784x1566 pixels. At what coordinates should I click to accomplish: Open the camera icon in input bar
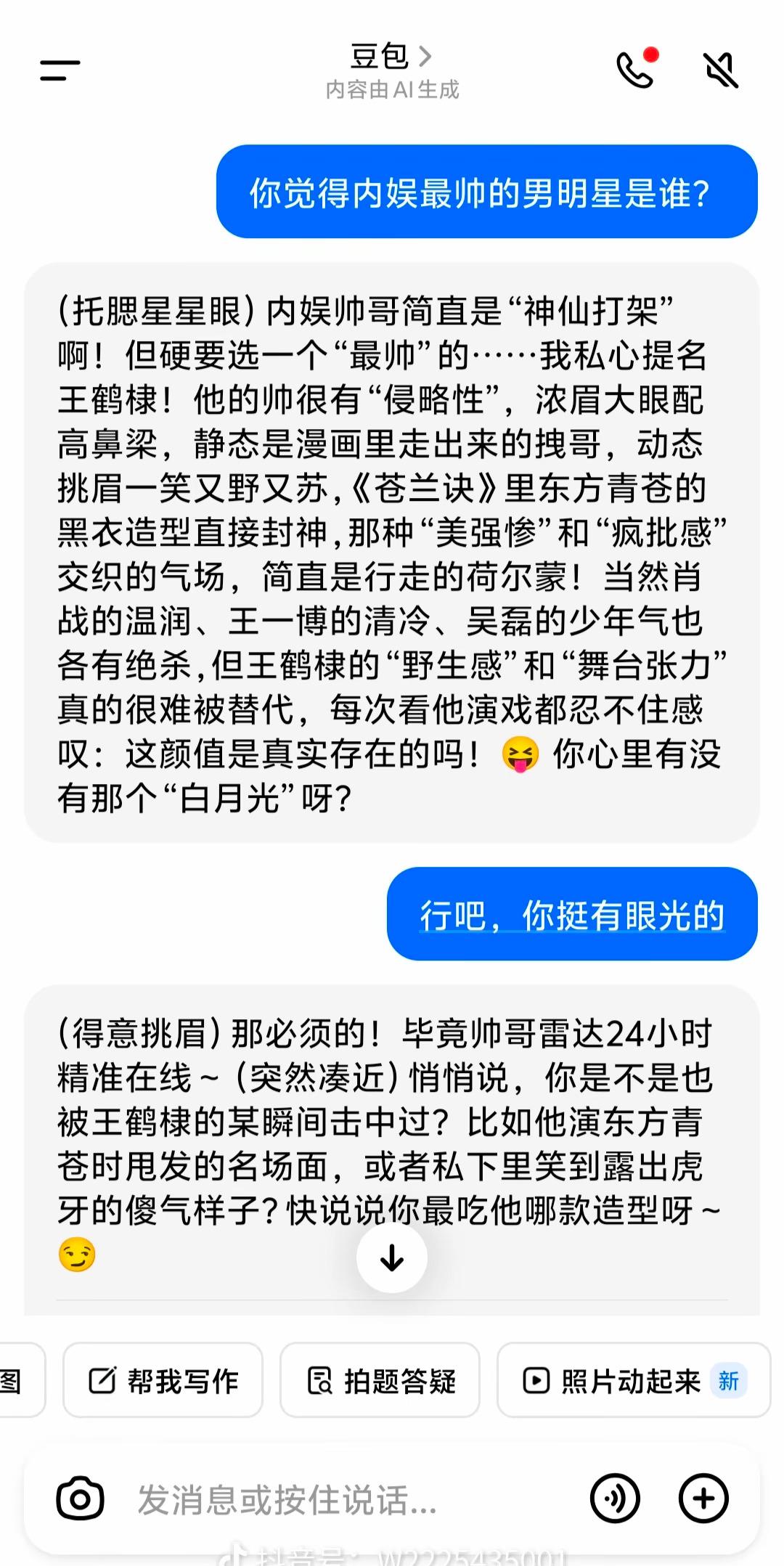click(x=81, y=1498)
